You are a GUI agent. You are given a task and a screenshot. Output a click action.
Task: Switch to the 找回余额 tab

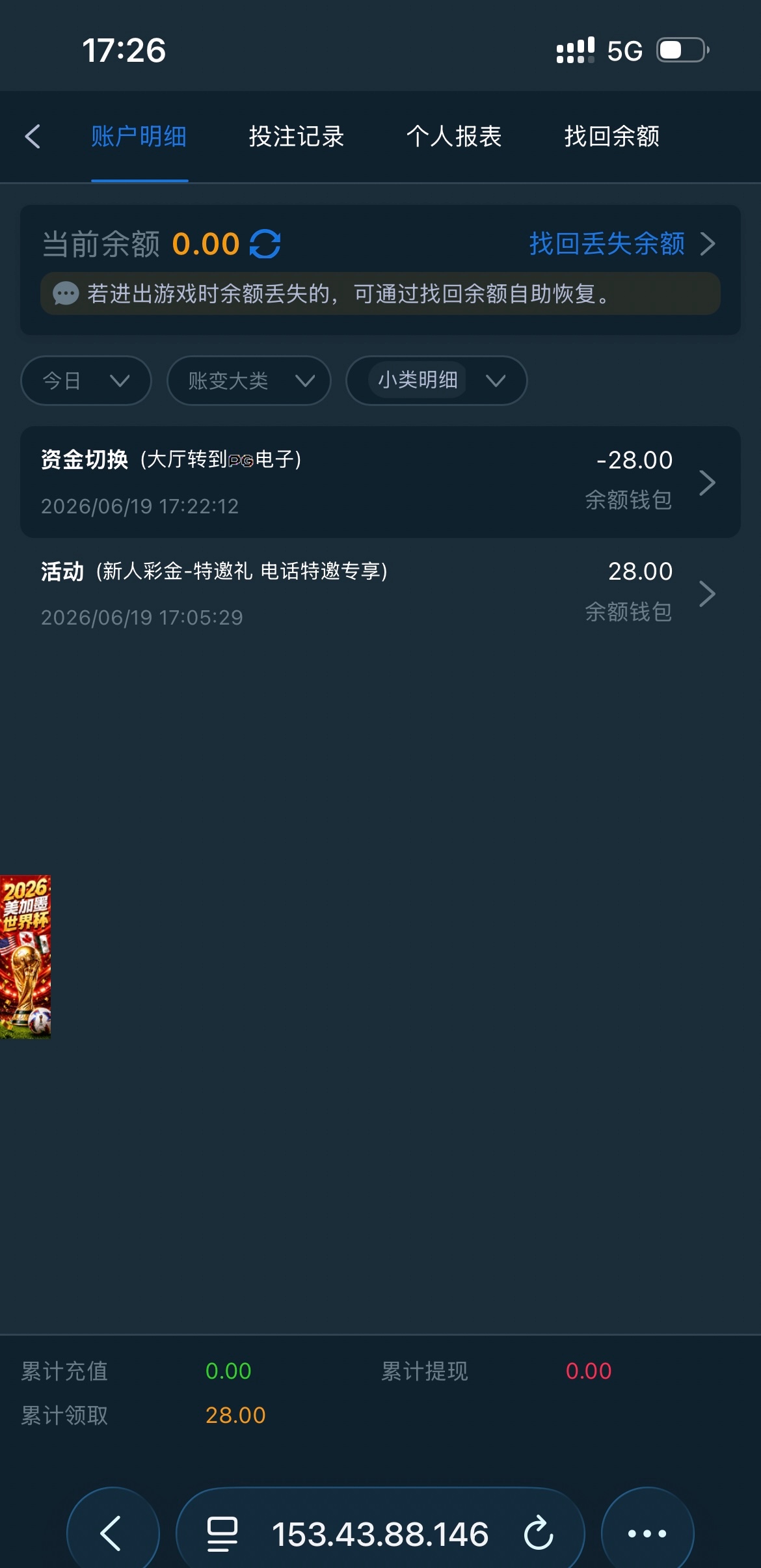point(611,137)
